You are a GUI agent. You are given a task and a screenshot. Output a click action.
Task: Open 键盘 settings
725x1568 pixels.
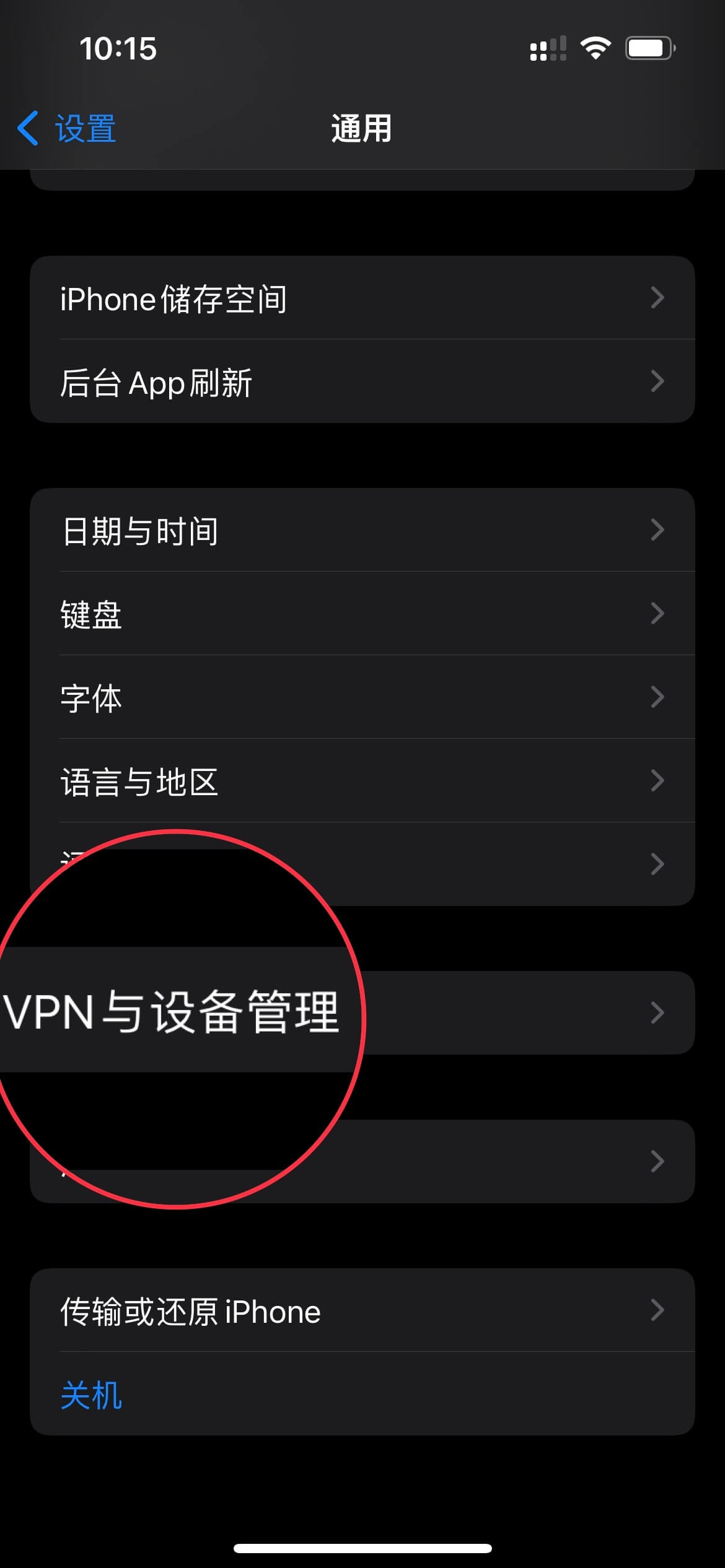point(362,614)
